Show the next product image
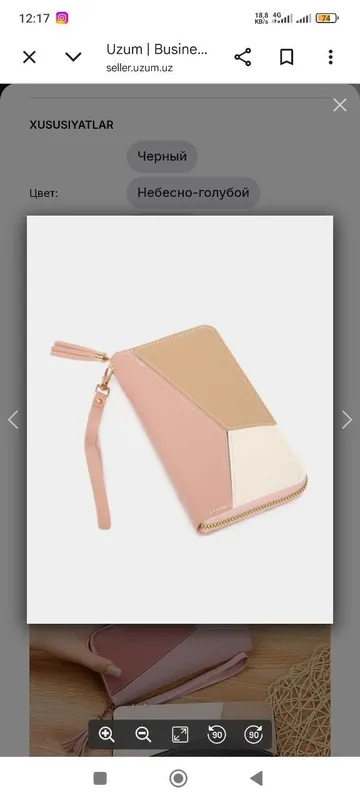 point(347,419)
